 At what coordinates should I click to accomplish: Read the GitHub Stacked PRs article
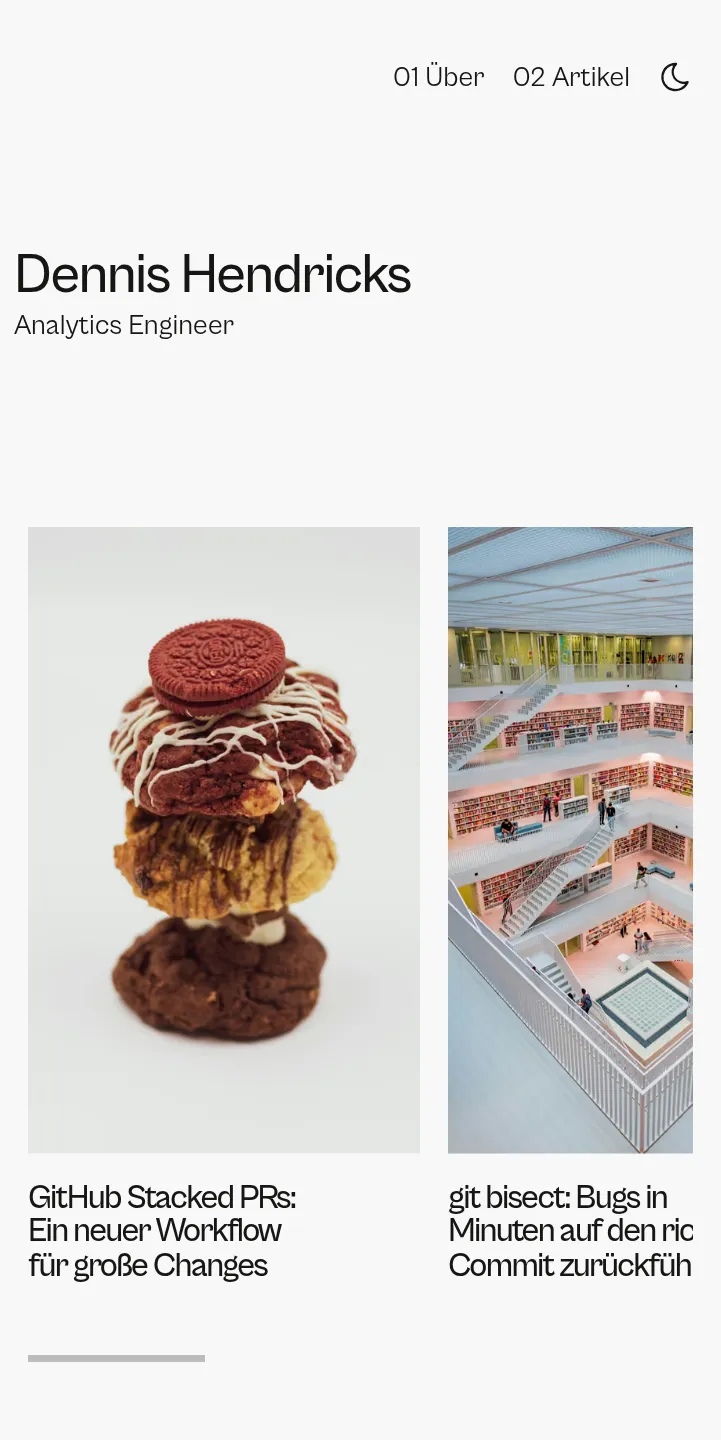(162, 1231)
